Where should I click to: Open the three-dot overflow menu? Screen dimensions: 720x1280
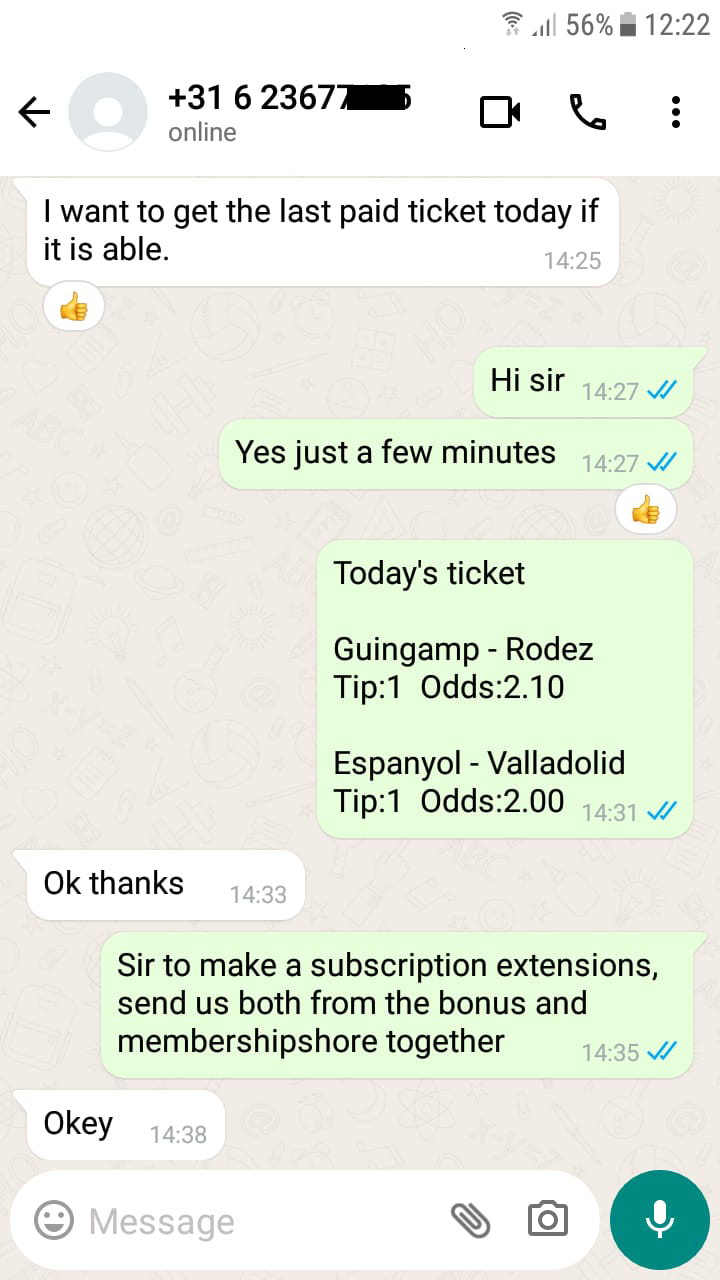click(676, 112)
